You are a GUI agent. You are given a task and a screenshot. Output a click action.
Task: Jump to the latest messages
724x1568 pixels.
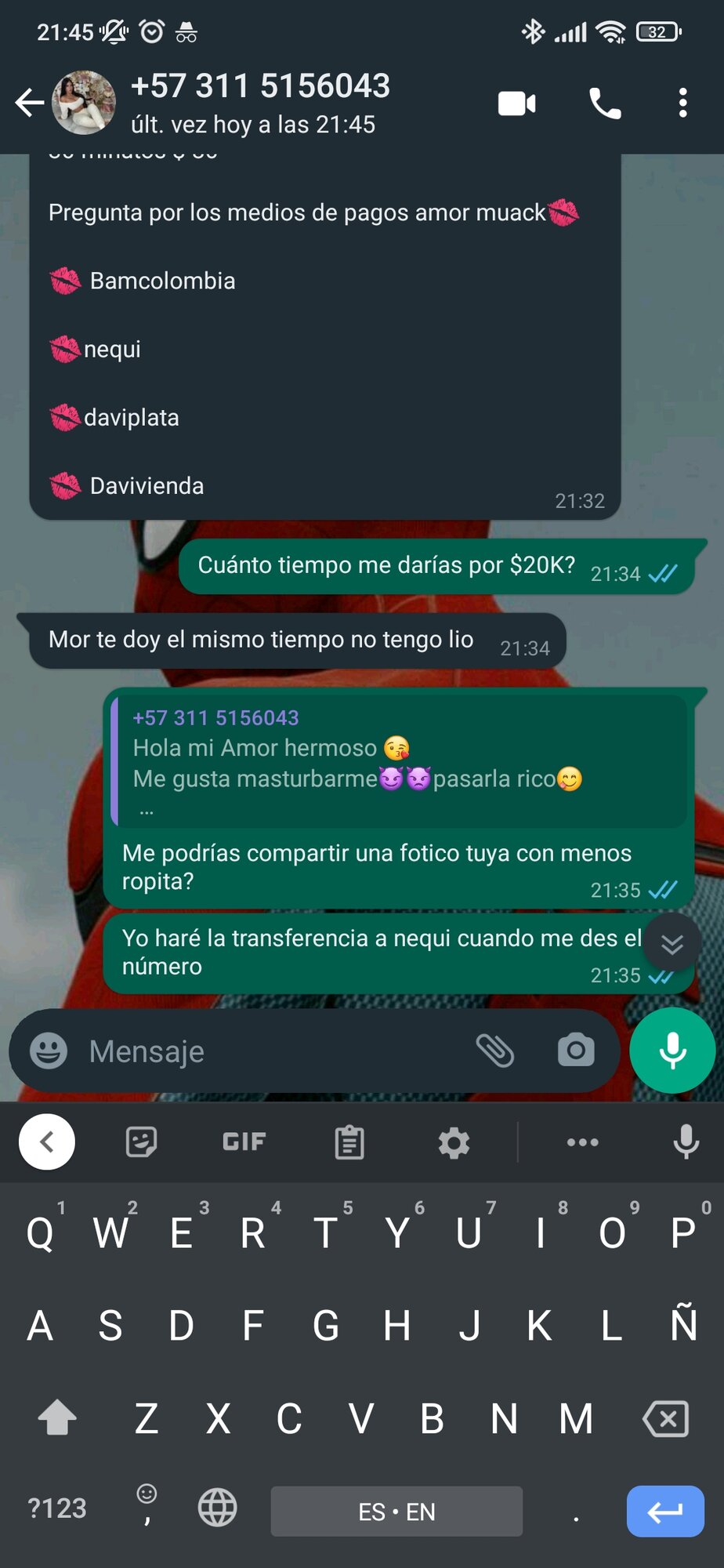coord(672,943)
